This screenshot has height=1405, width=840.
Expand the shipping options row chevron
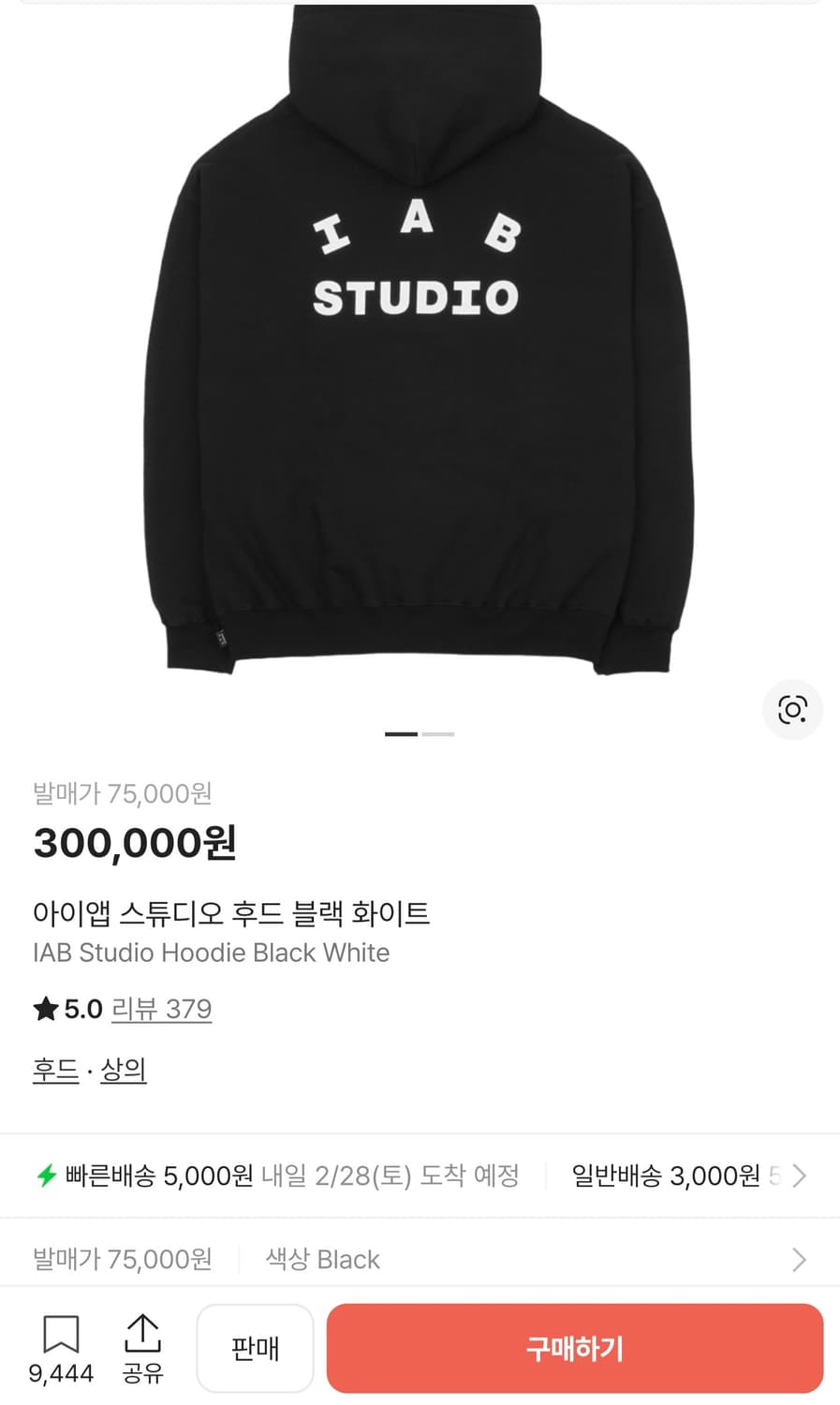pos(801,1176)
